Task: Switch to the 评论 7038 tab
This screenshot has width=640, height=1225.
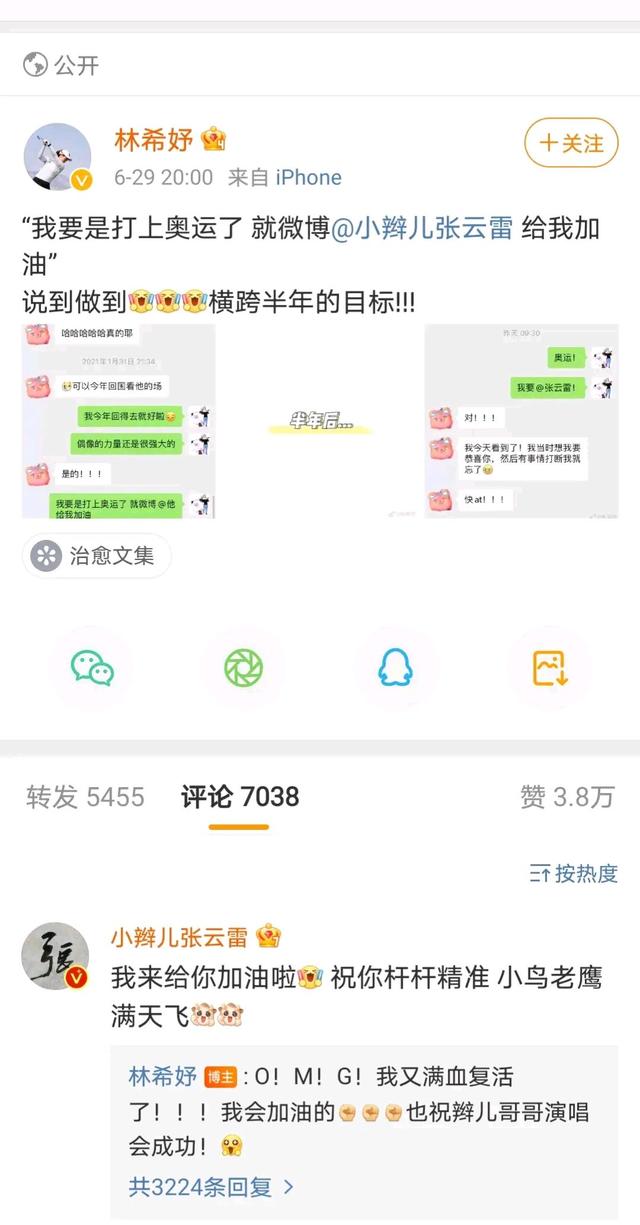Action: (240, 796)
